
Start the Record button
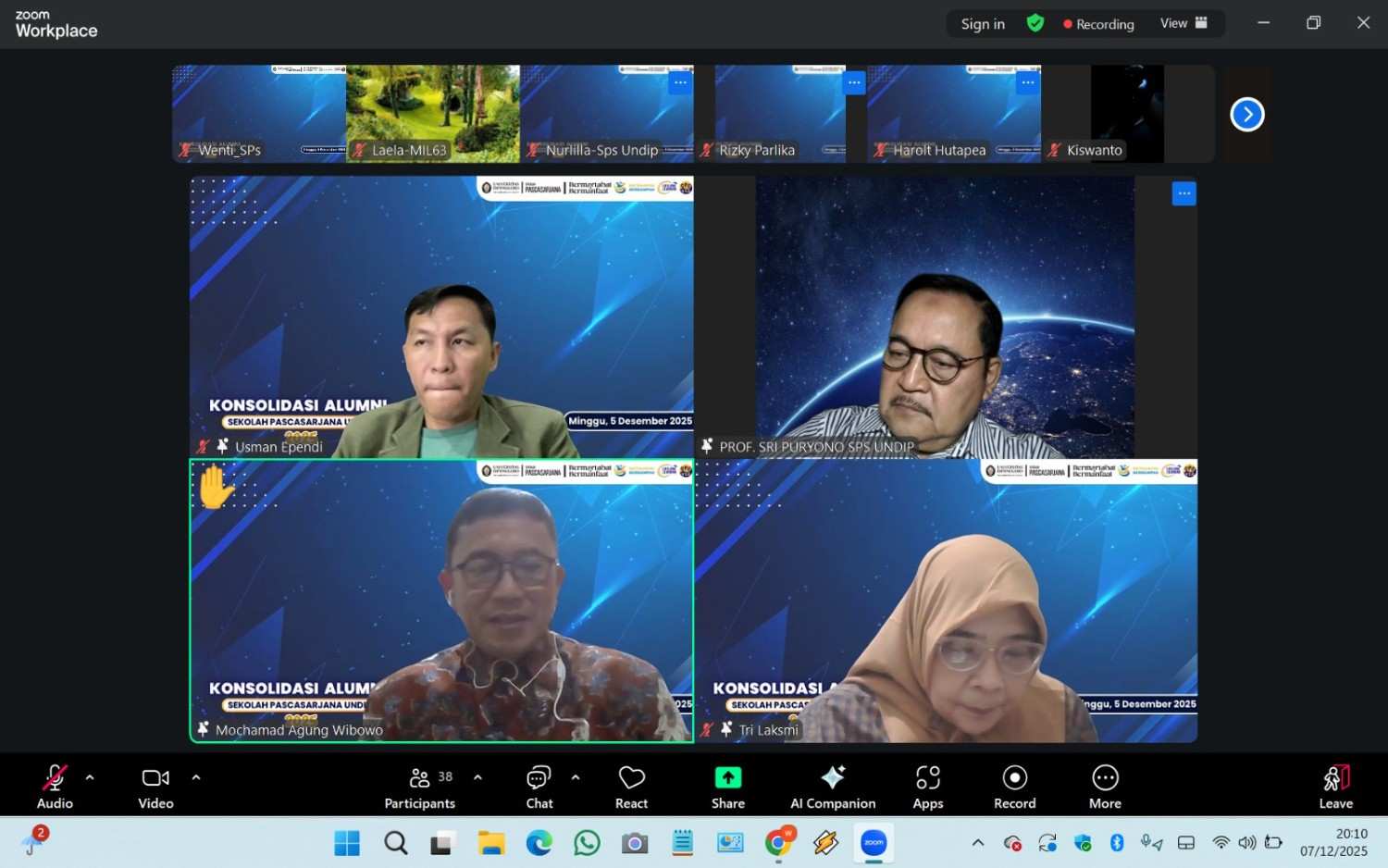pyautogui.click(x=1015, y=786)
